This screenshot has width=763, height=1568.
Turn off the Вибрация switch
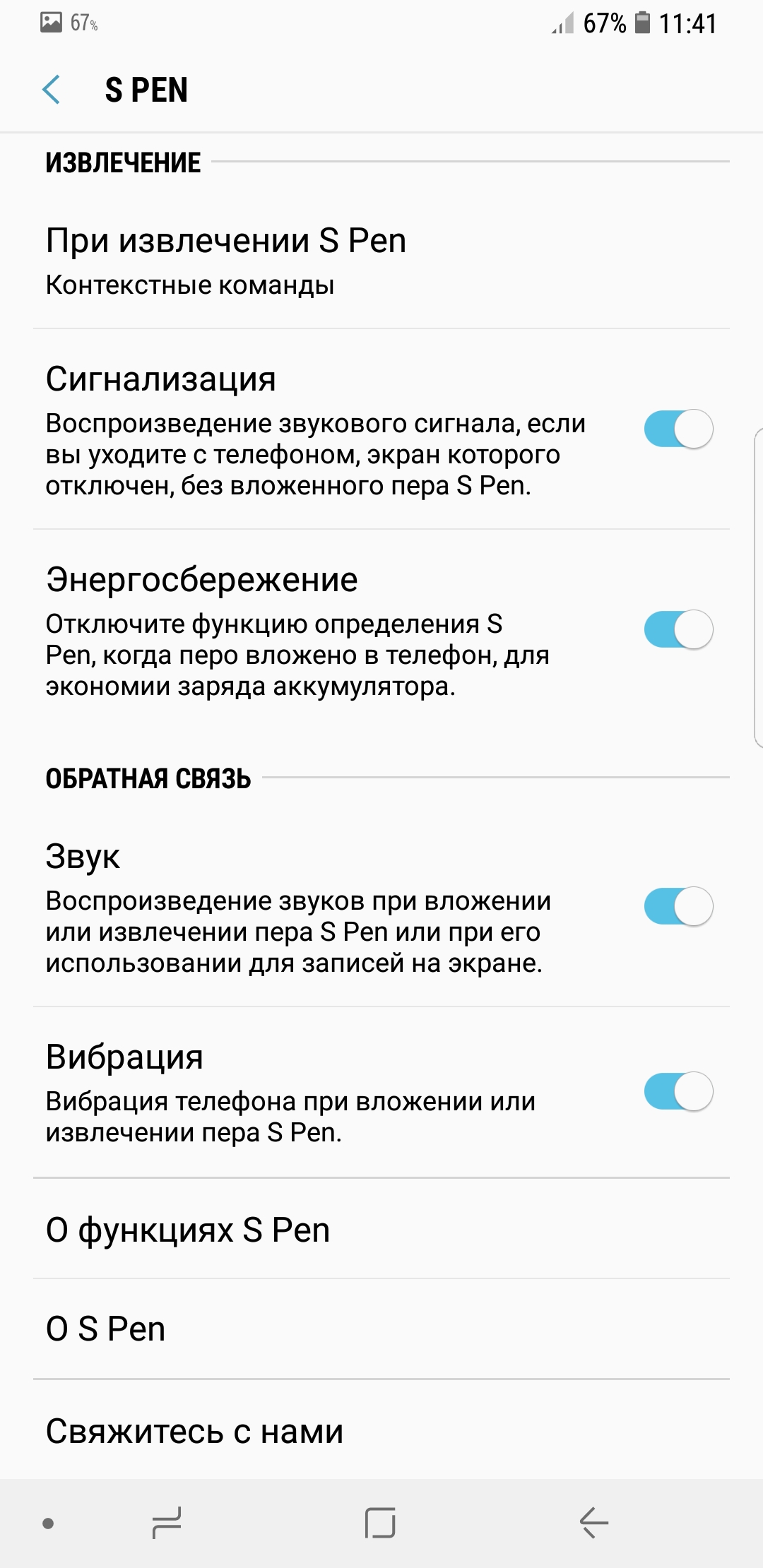point(678,1092)
